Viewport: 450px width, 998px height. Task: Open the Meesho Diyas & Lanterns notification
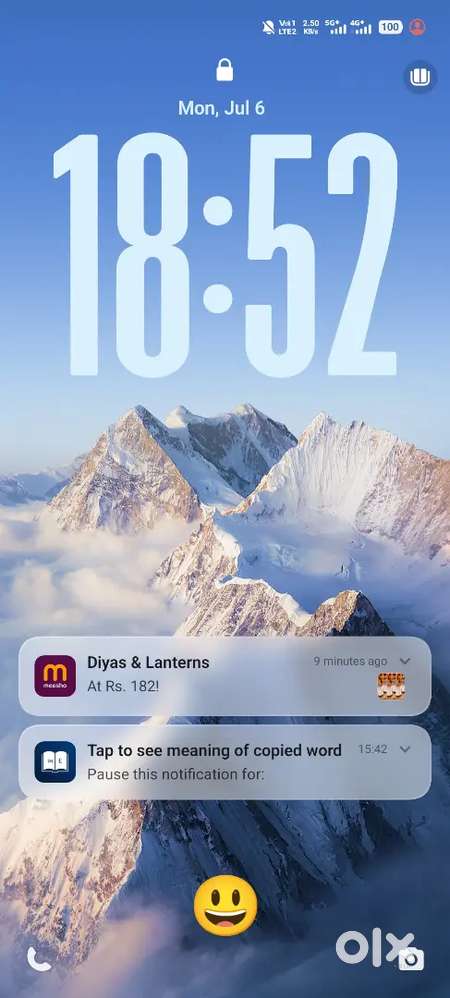click(225, 676)
